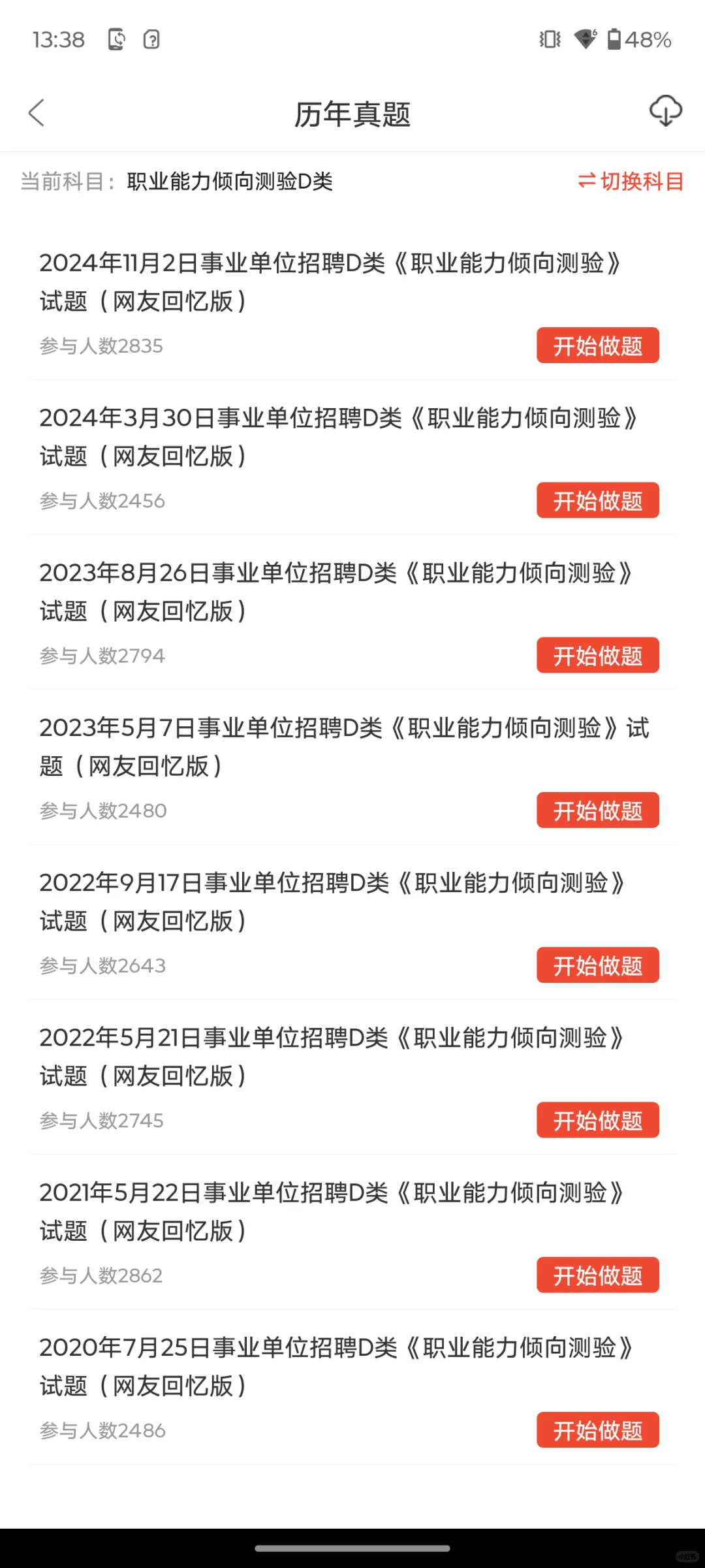705x1568 pixels.
Task: Open the 2020年7月25日 D类 exam paper row
Action: (x=336, y=1366)
